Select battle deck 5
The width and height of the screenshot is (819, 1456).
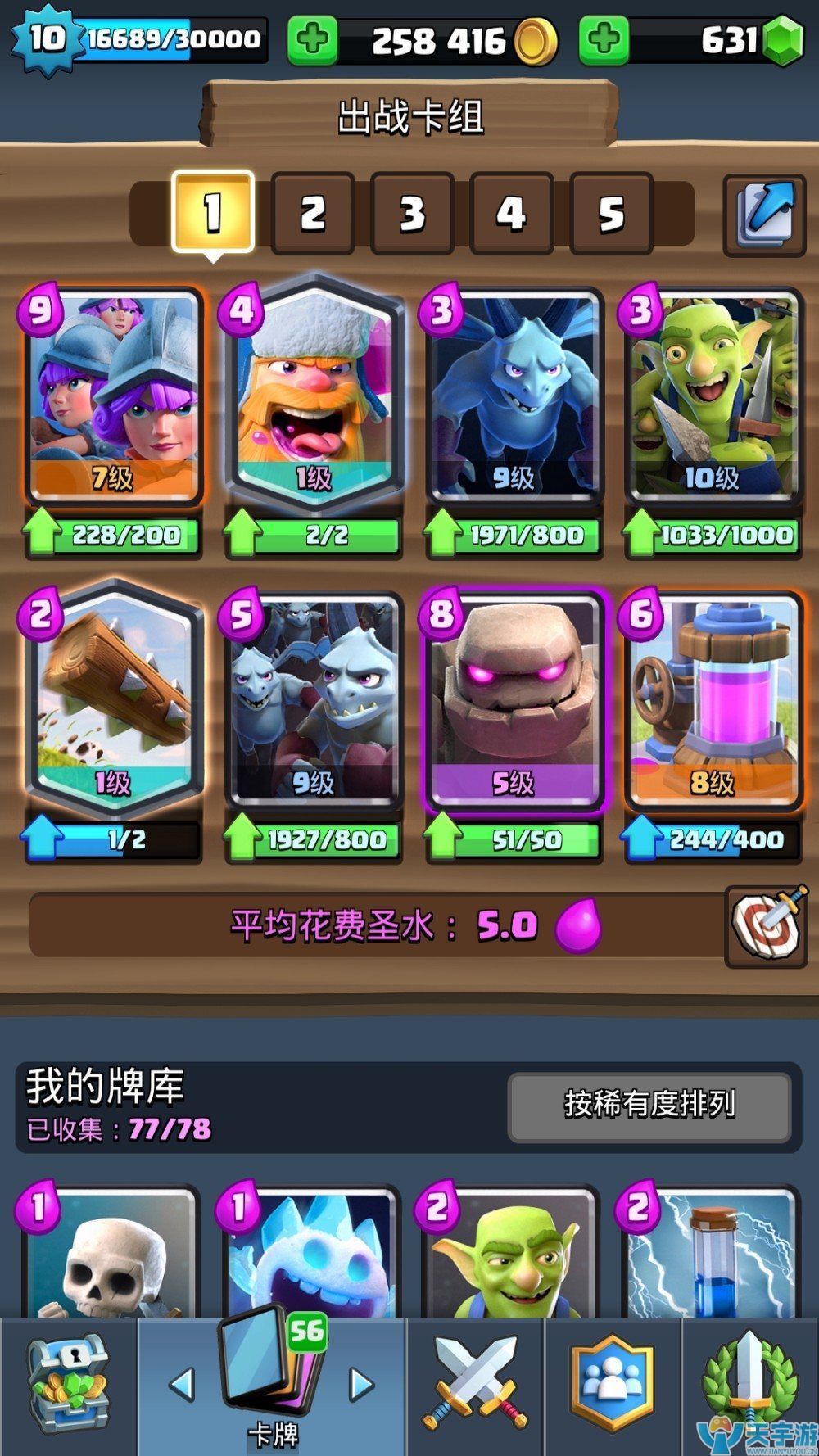(611, 213)
